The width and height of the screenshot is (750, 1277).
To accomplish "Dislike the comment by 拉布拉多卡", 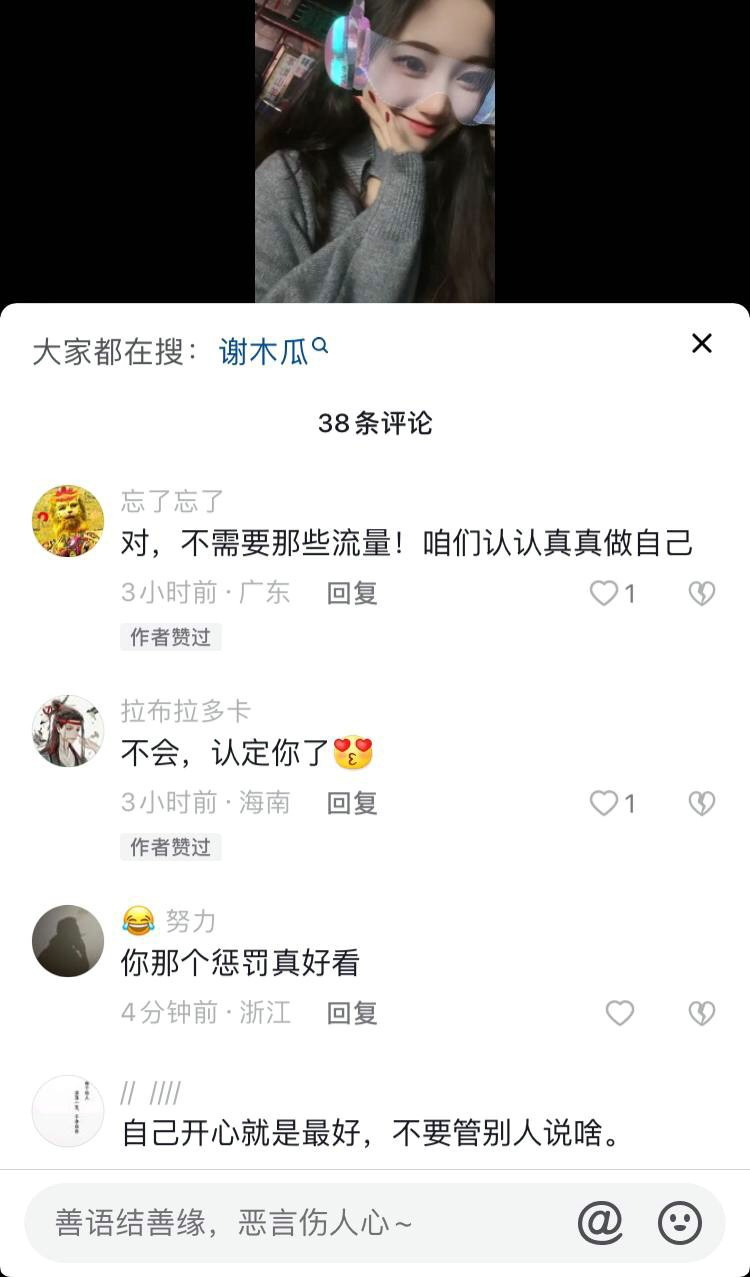I will (702, 804).
